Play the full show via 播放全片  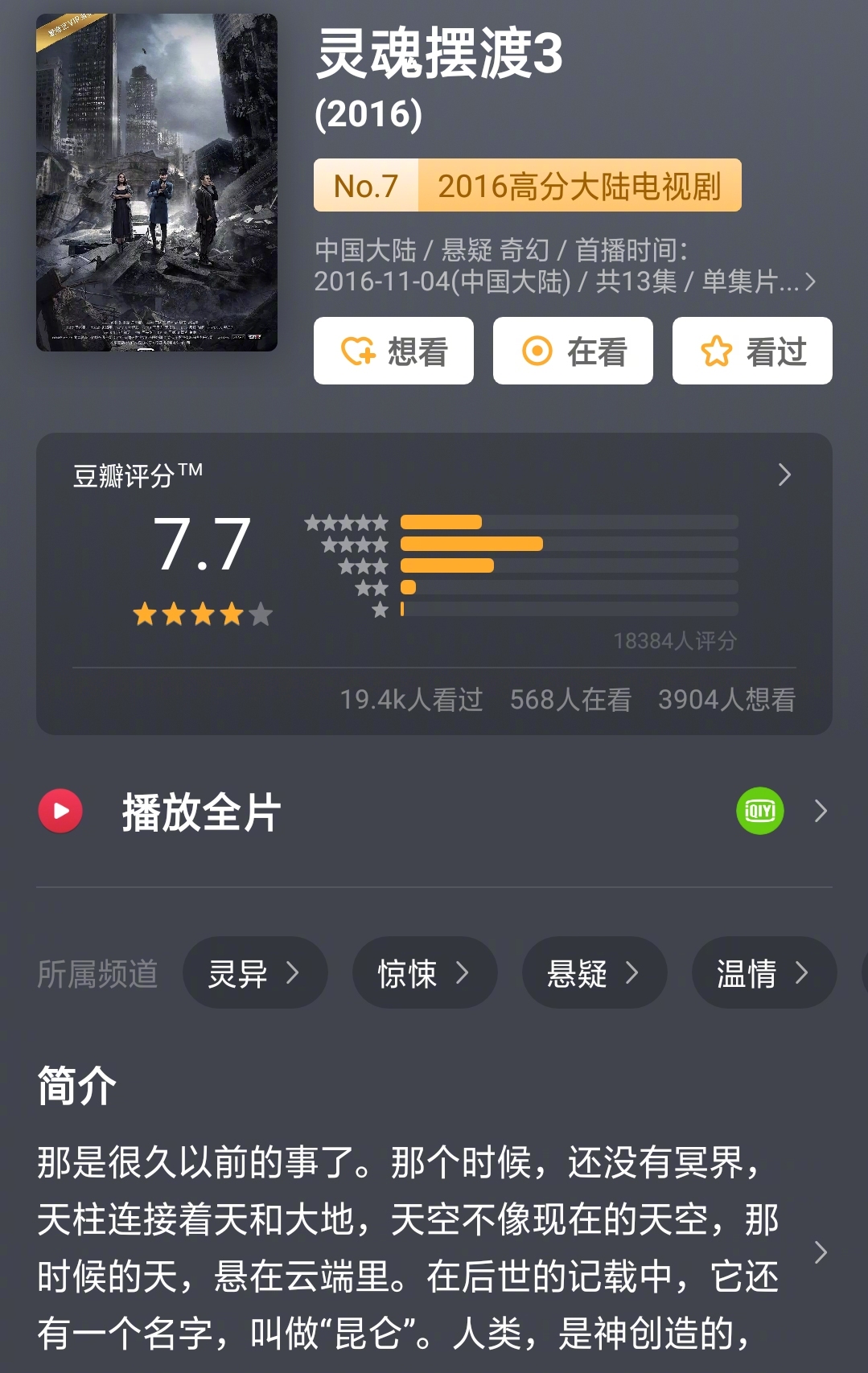tap(434, 811)
